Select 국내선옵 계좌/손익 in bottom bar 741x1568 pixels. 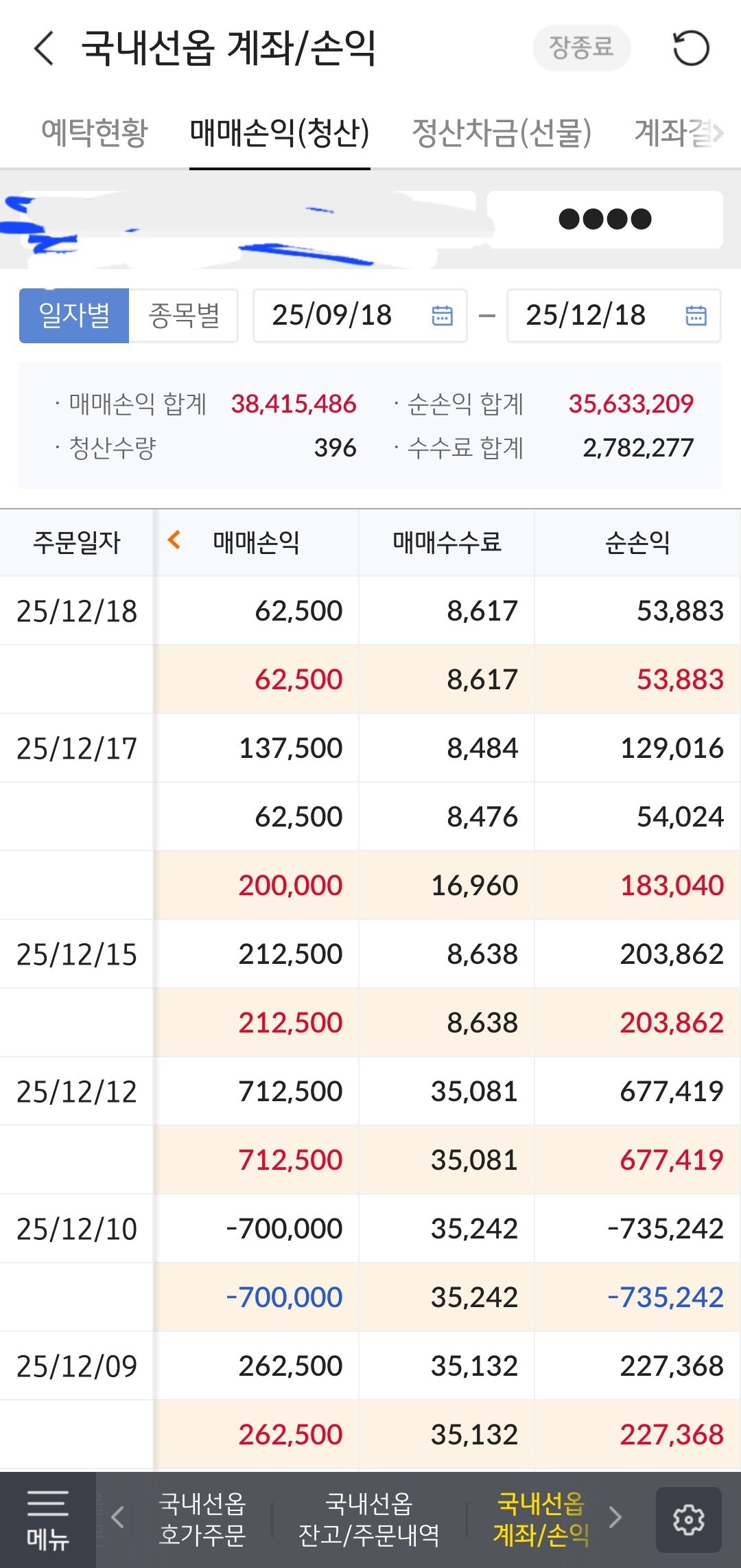tap(541, 1520)
